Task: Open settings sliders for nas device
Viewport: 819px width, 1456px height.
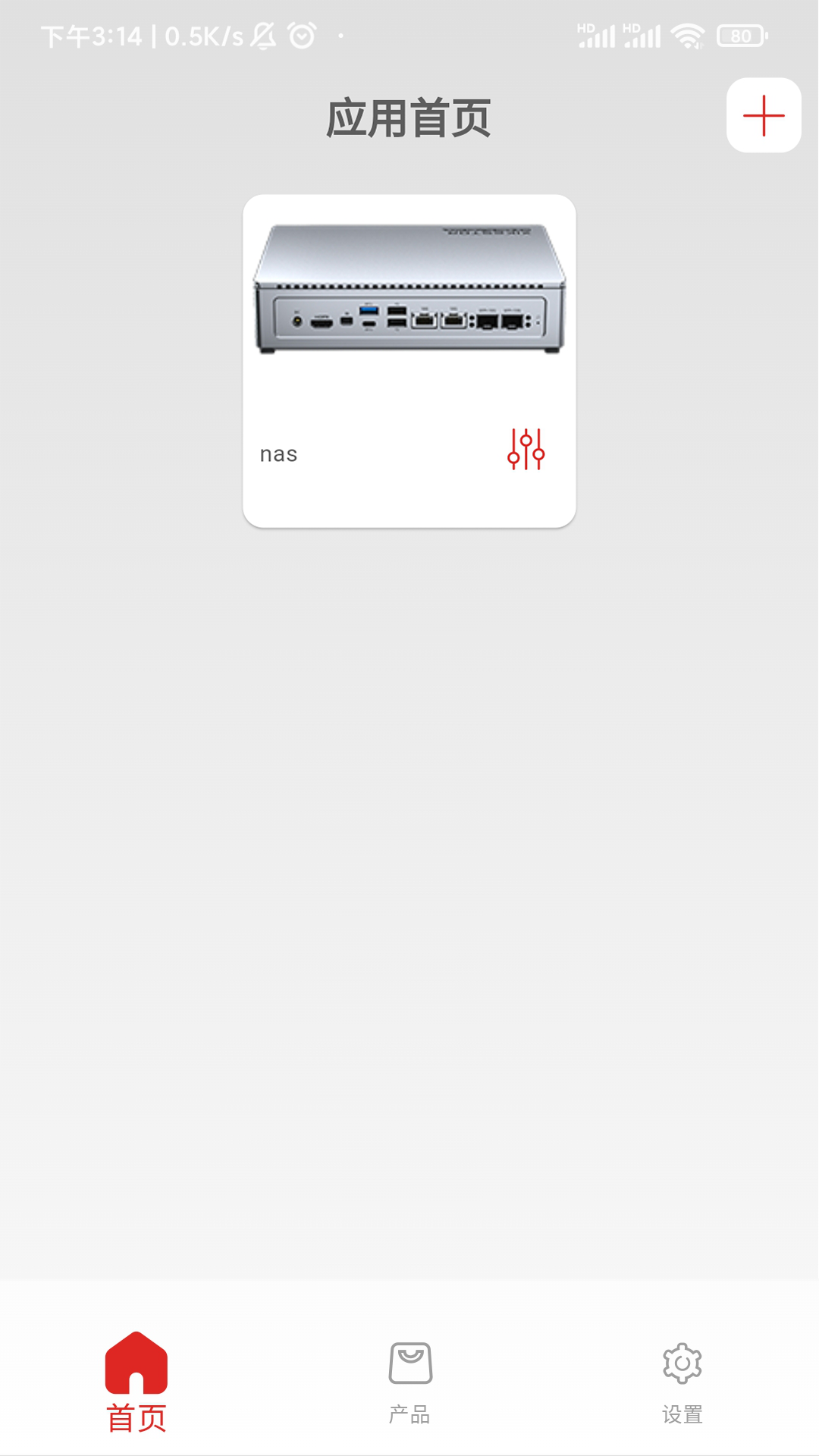Action: point(526,449)
